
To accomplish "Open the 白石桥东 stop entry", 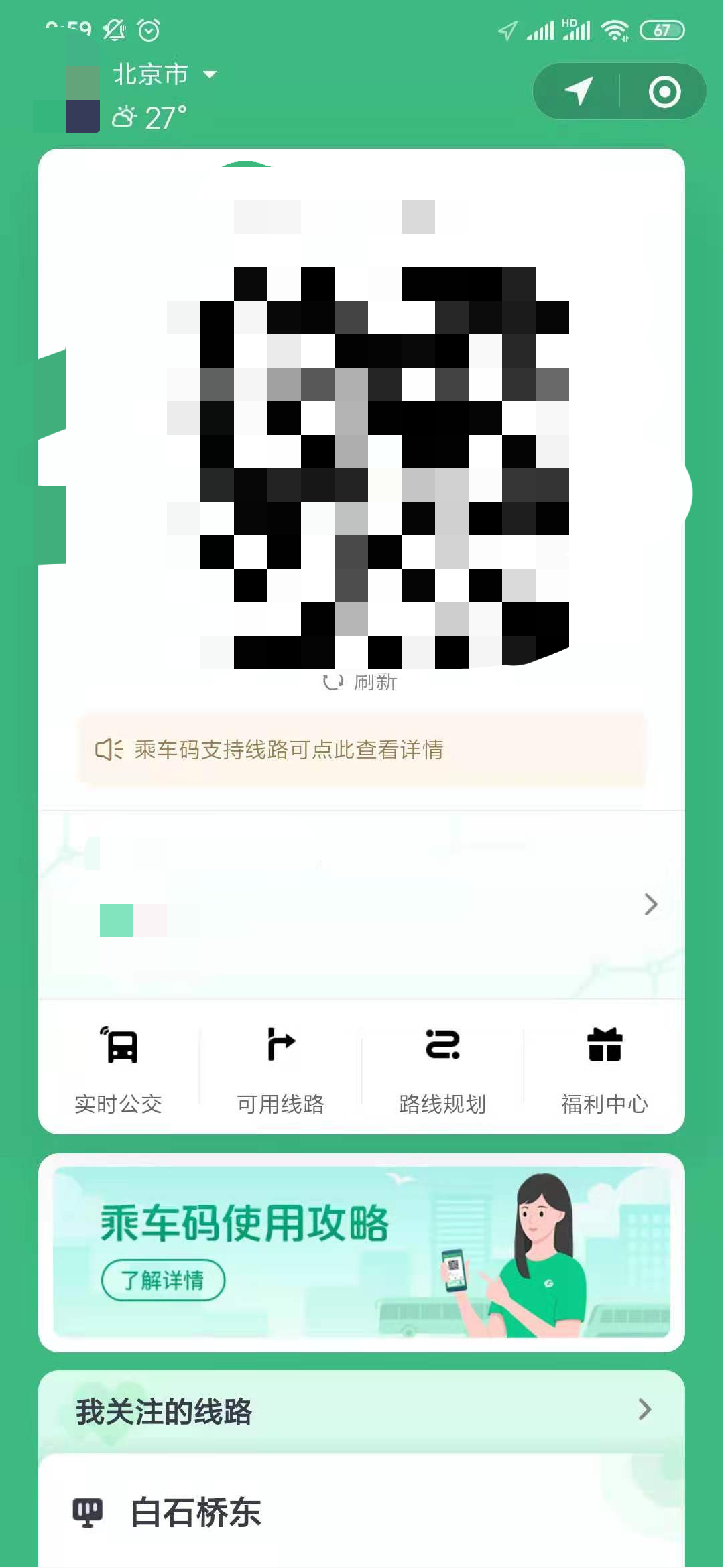I will (196, 1513).
